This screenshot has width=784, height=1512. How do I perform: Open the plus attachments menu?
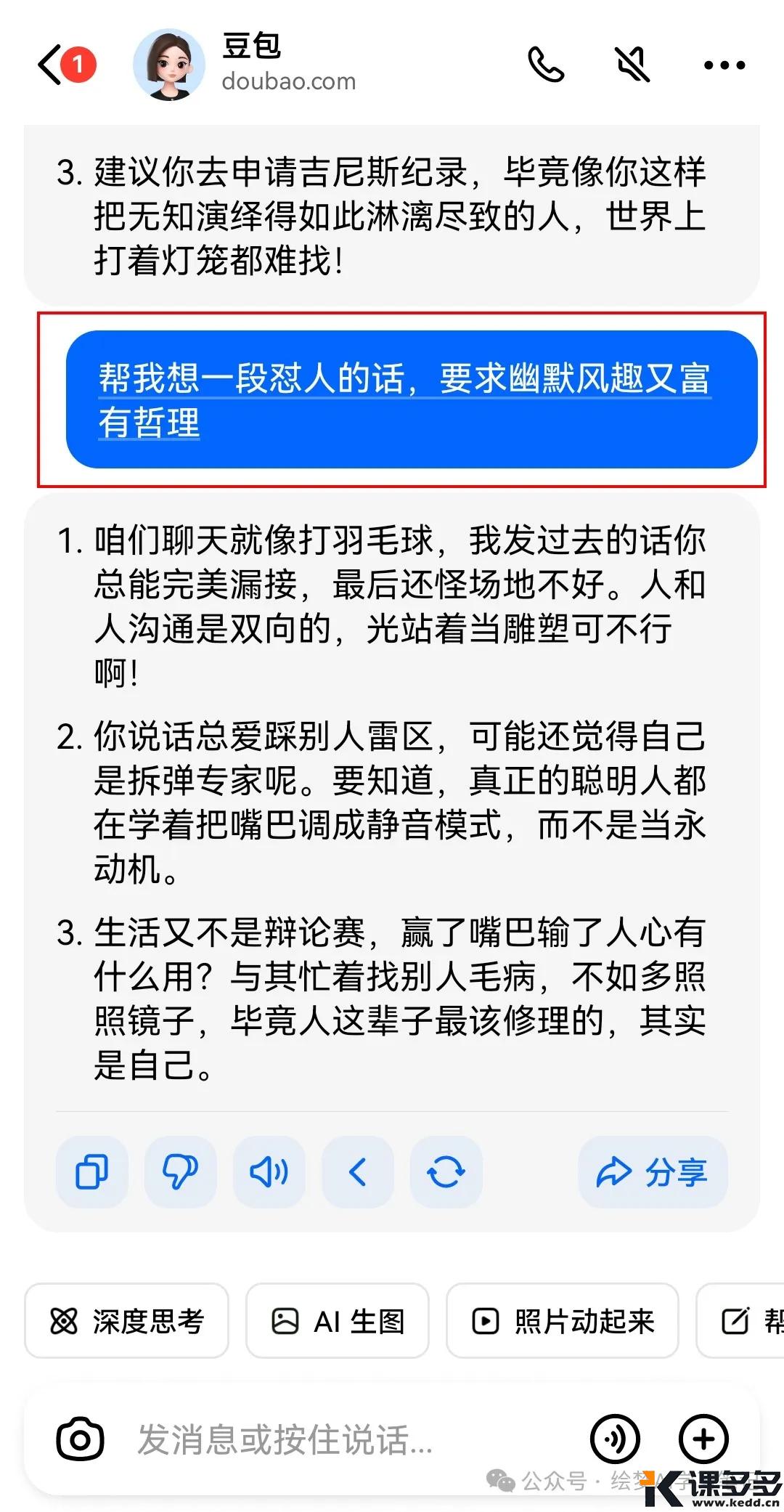[703, 1439]
